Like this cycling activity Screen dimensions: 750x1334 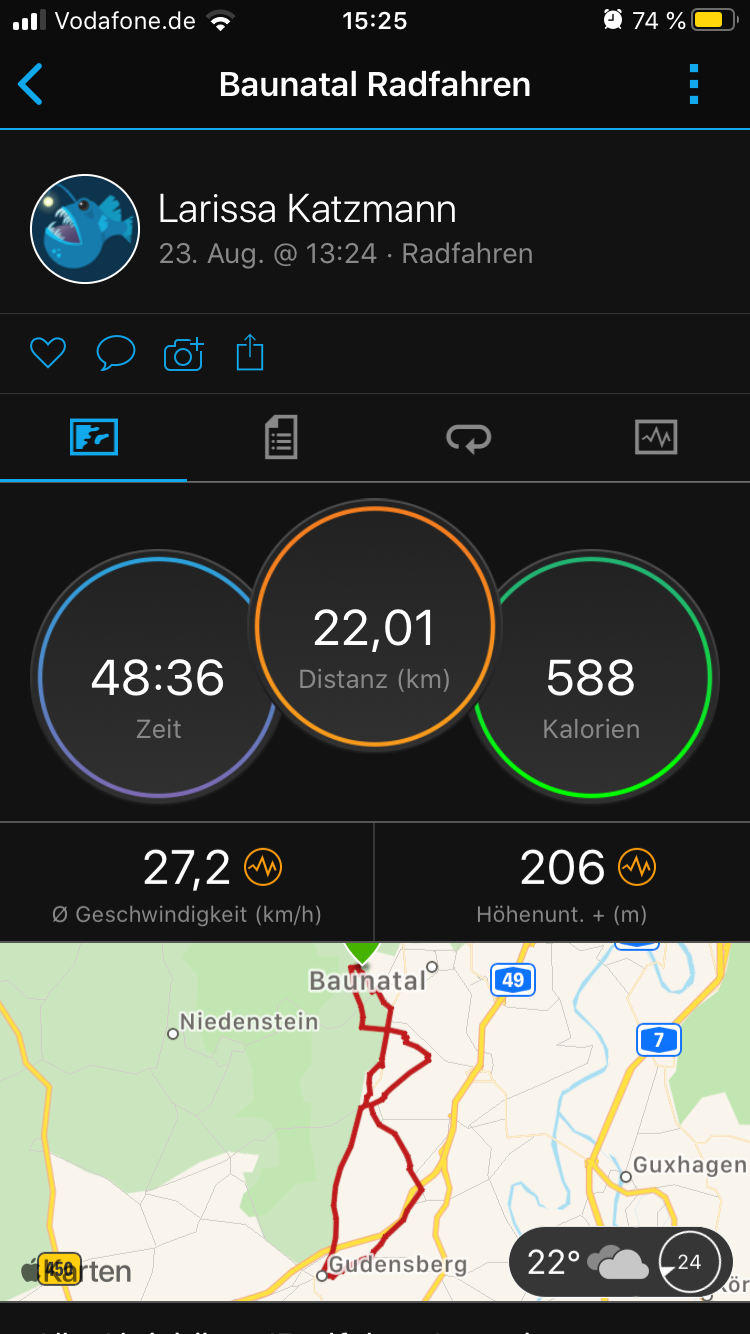(x=47, y=353)
